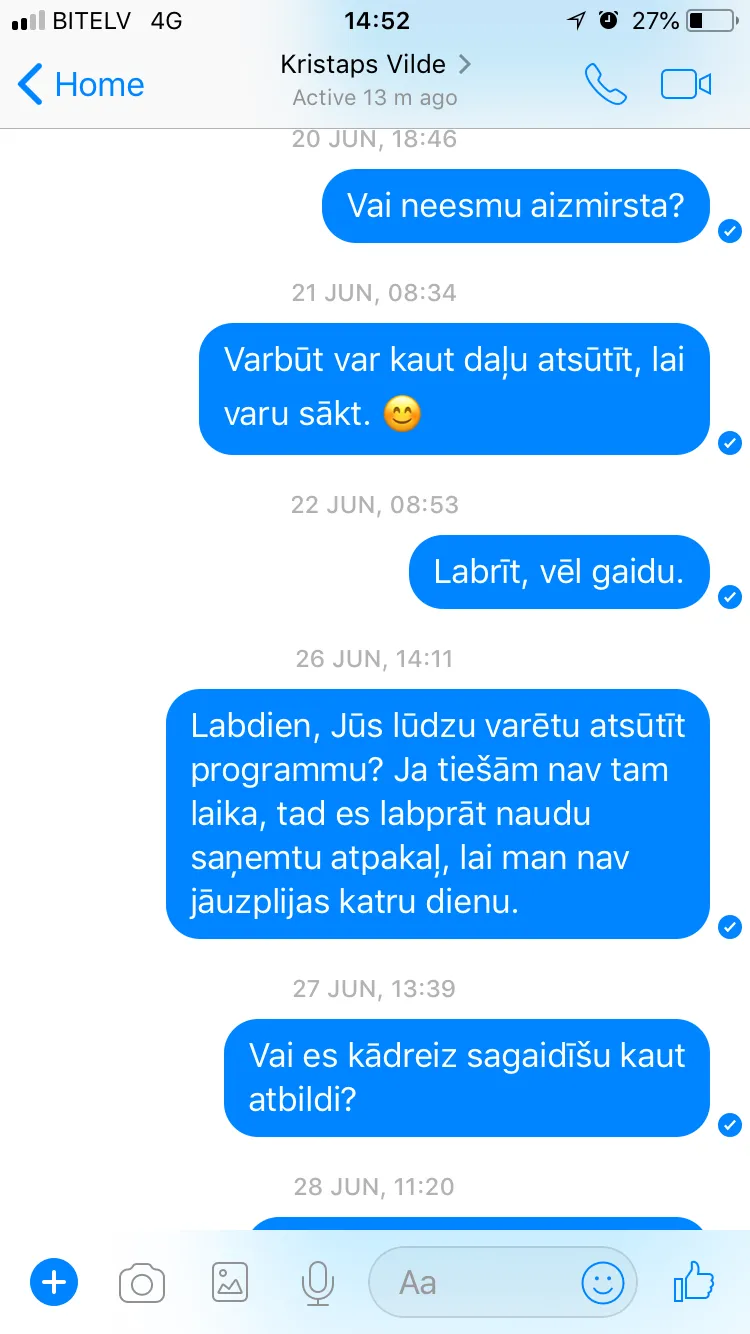Open the emoji picker in the message field
Viewport: 750px width, 1334px height.
coord(603,1282)
